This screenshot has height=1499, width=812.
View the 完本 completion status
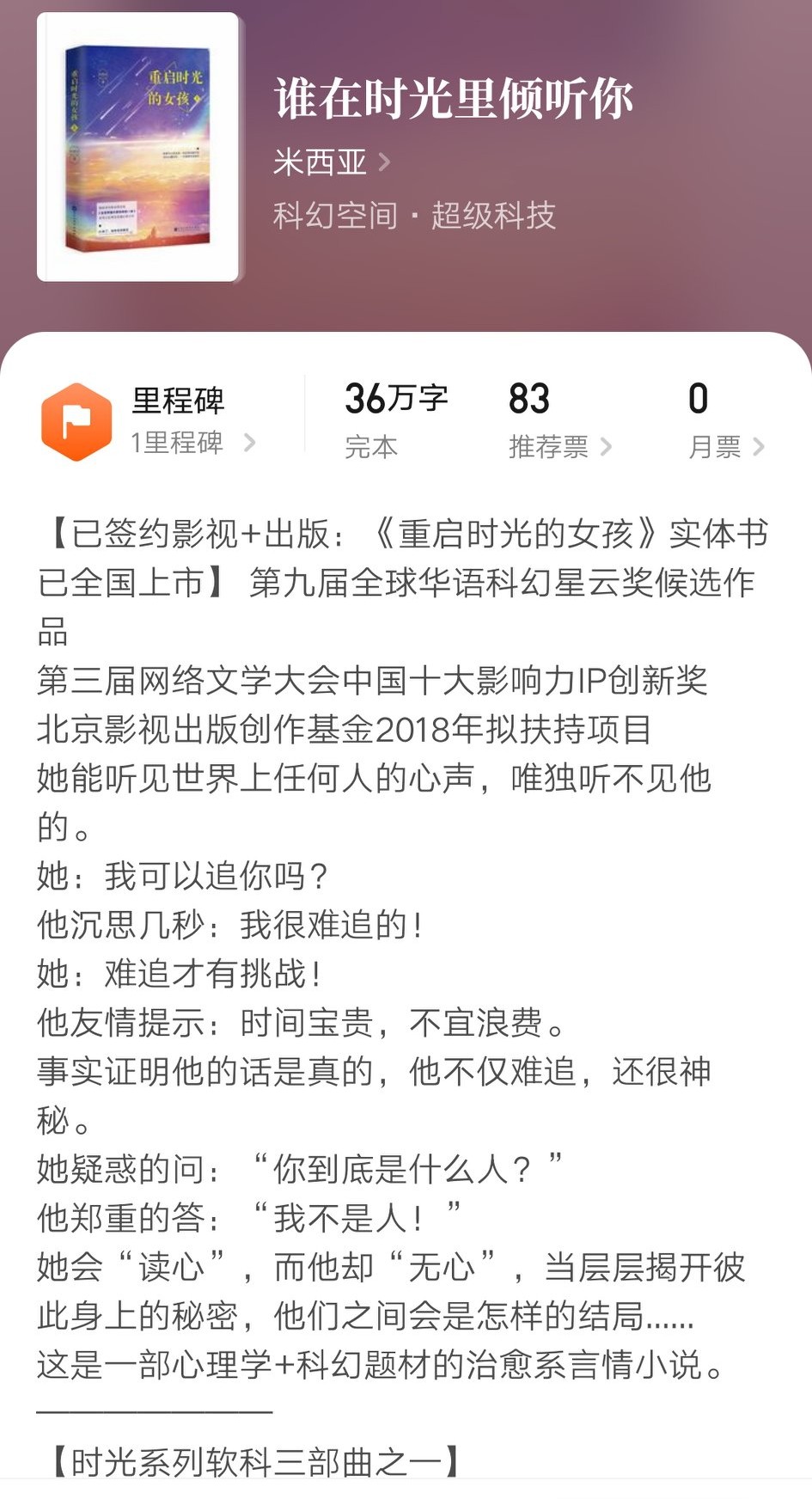click(x=372, y=446)
